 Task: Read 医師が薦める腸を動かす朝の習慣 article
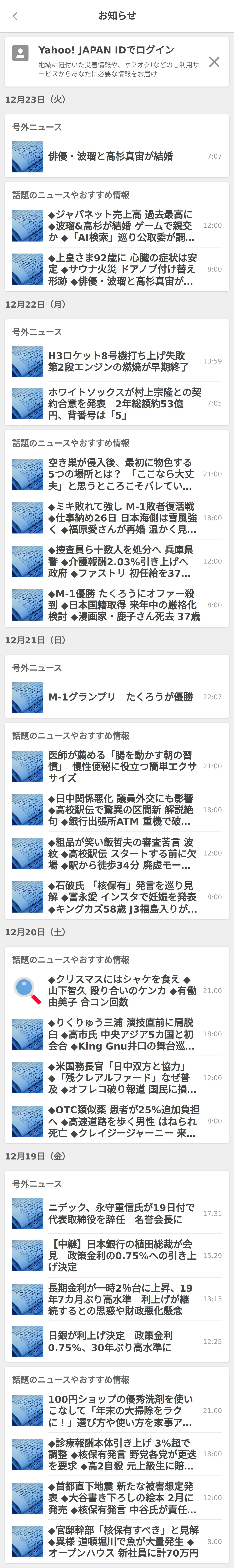(x=122, y=766)
